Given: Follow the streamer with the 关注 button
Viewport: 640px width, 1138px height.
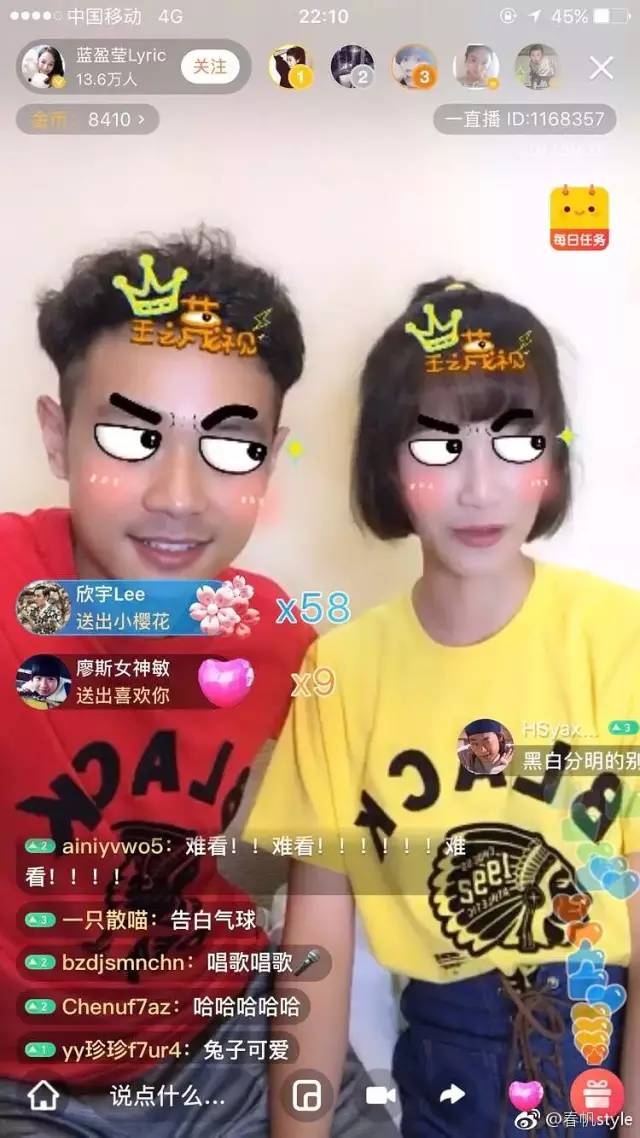Looking at the screenshot, I should tap(210, 67).
